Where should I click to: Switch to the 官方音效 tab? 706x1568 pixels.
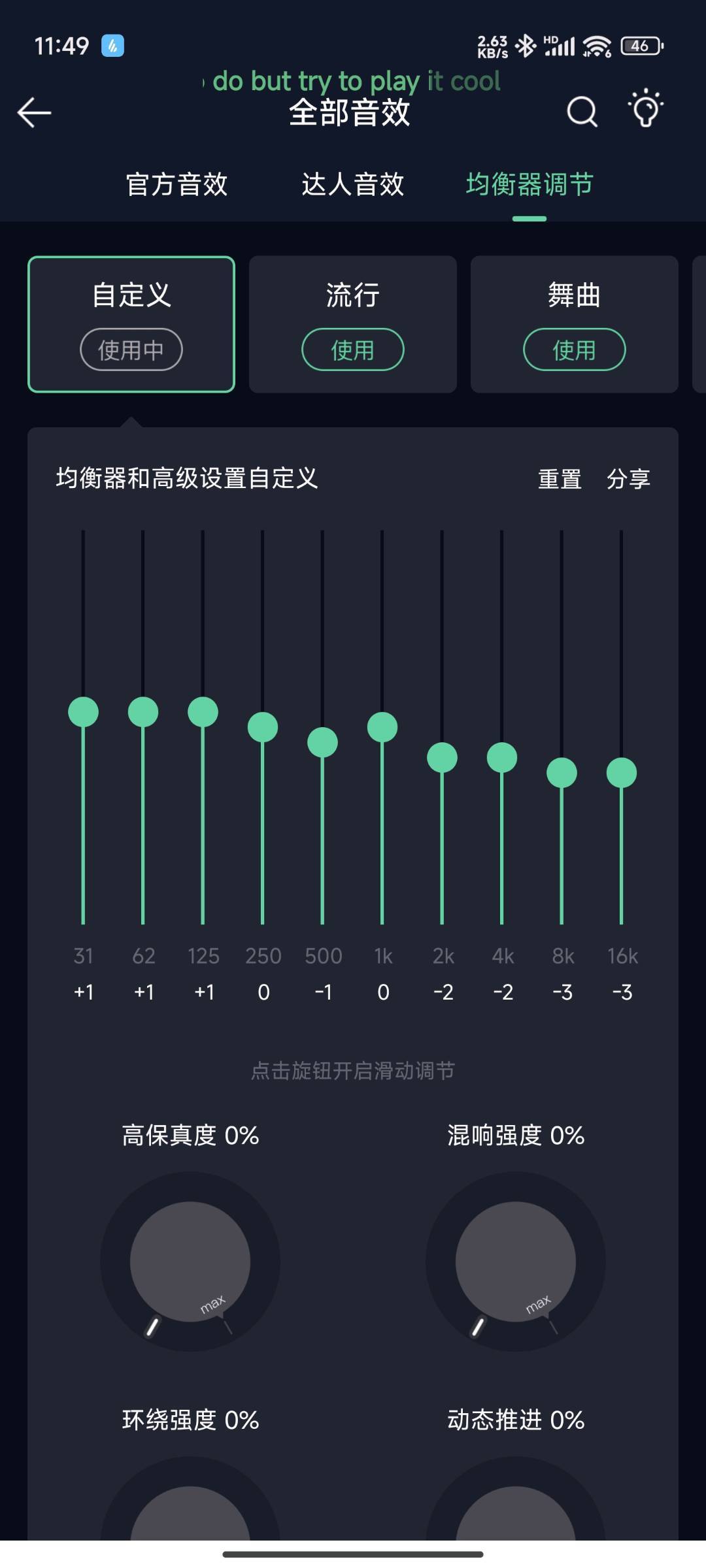tap(176, 184)
